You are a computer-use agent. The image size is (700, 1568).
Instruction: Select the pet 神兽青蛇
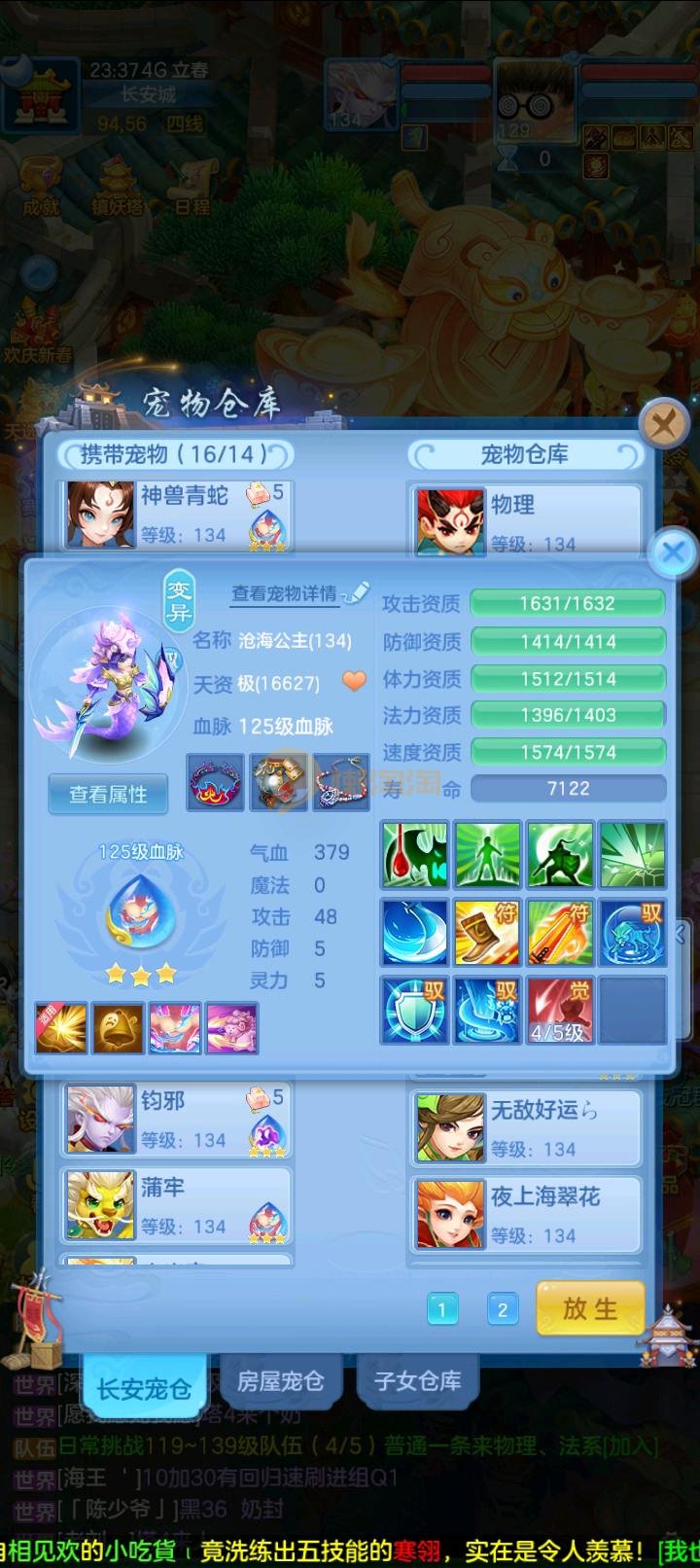pos(175,515)
